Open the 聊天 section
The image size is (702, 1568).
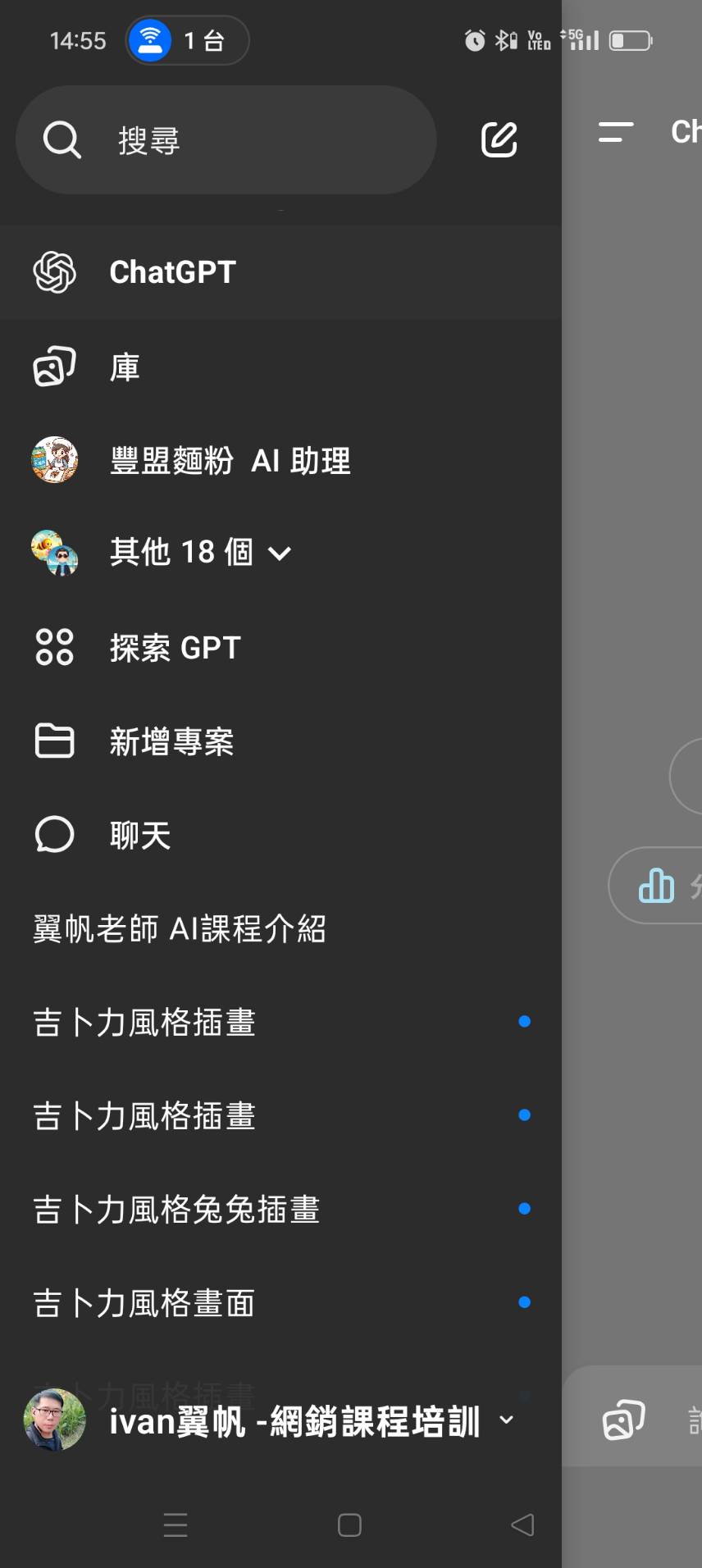(280, 835)
